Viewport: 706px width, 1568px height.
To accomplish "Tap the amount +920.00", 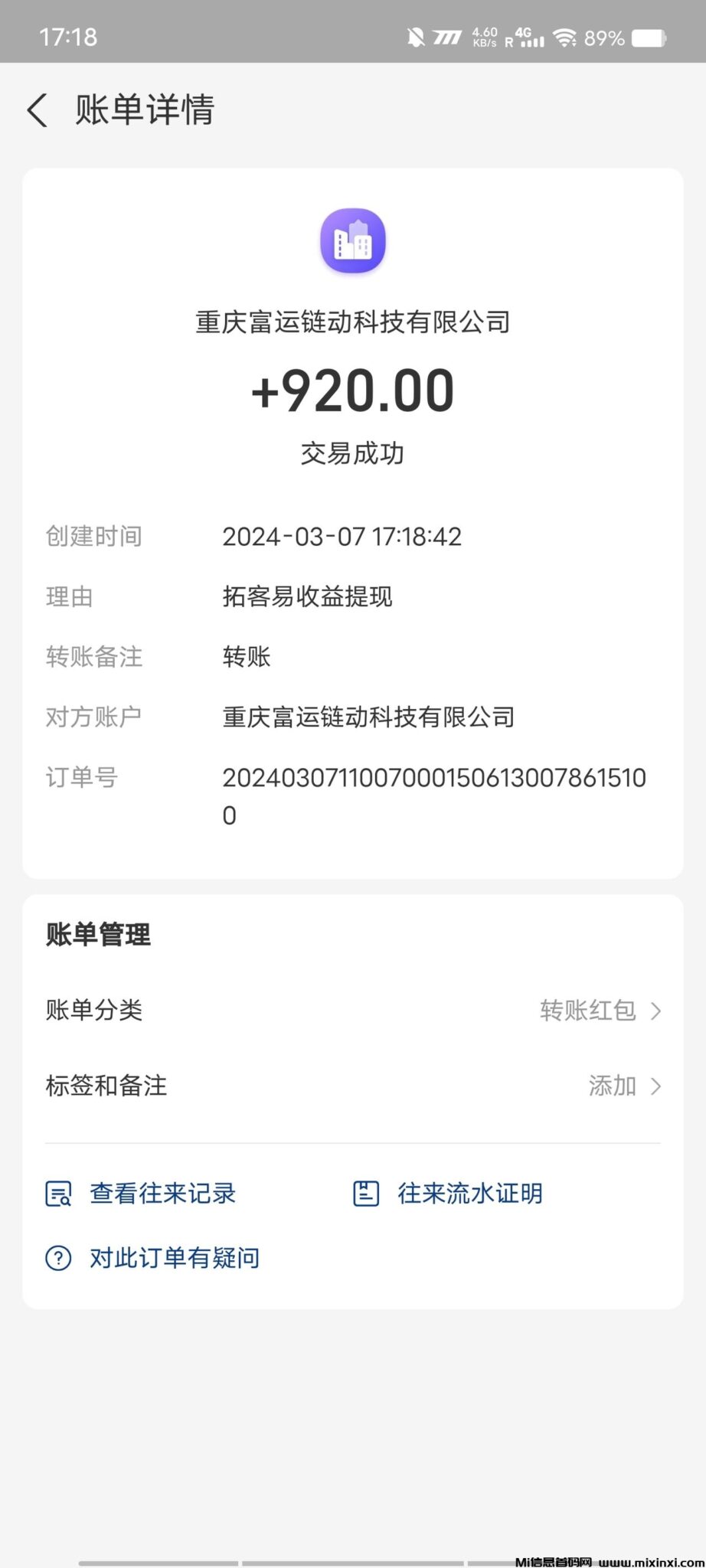I will tap(352, 390).
